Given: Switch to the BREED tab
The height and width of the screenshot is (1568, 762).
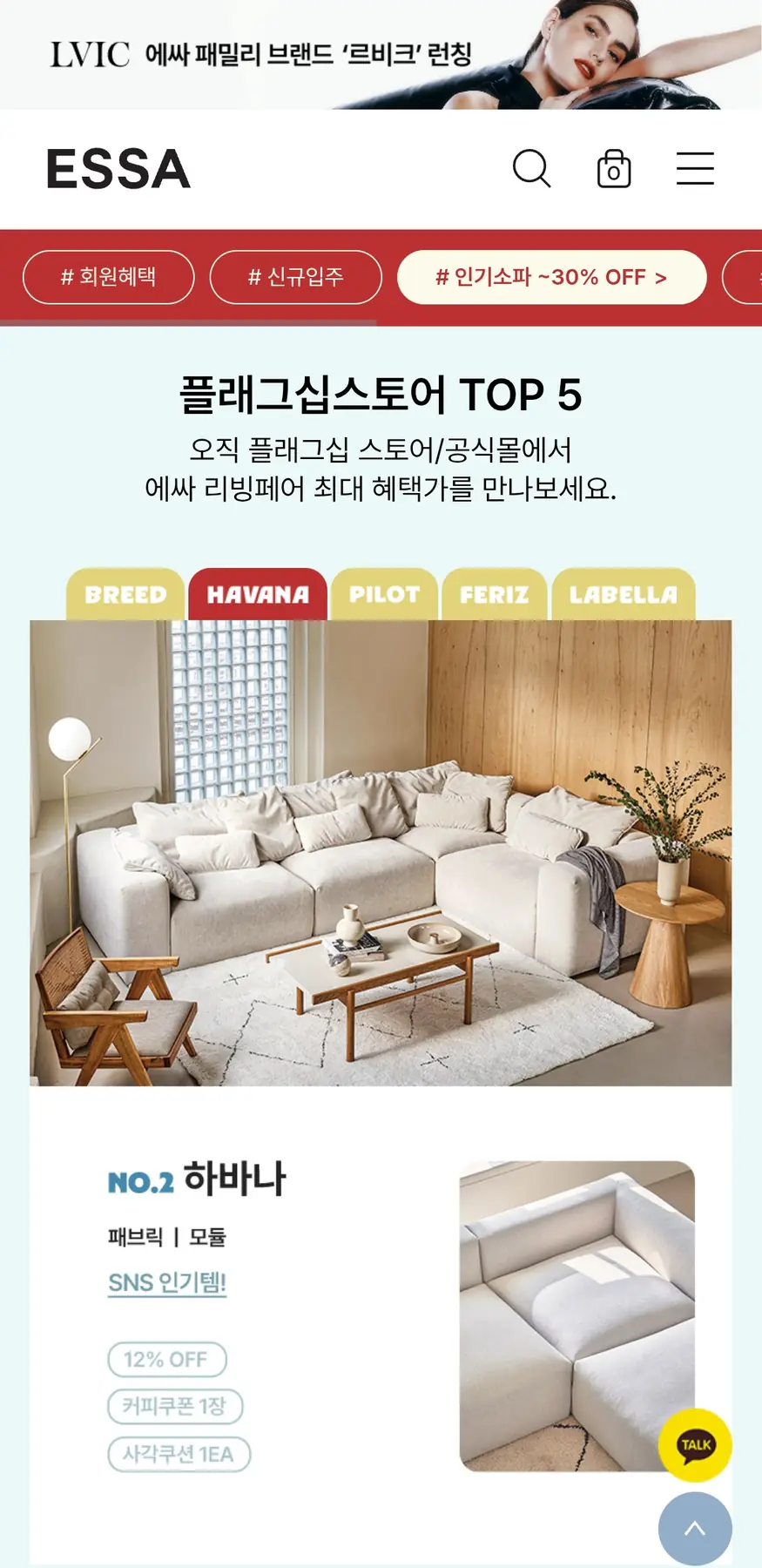Looking at the screenshot, I should (x=125, y=595).
